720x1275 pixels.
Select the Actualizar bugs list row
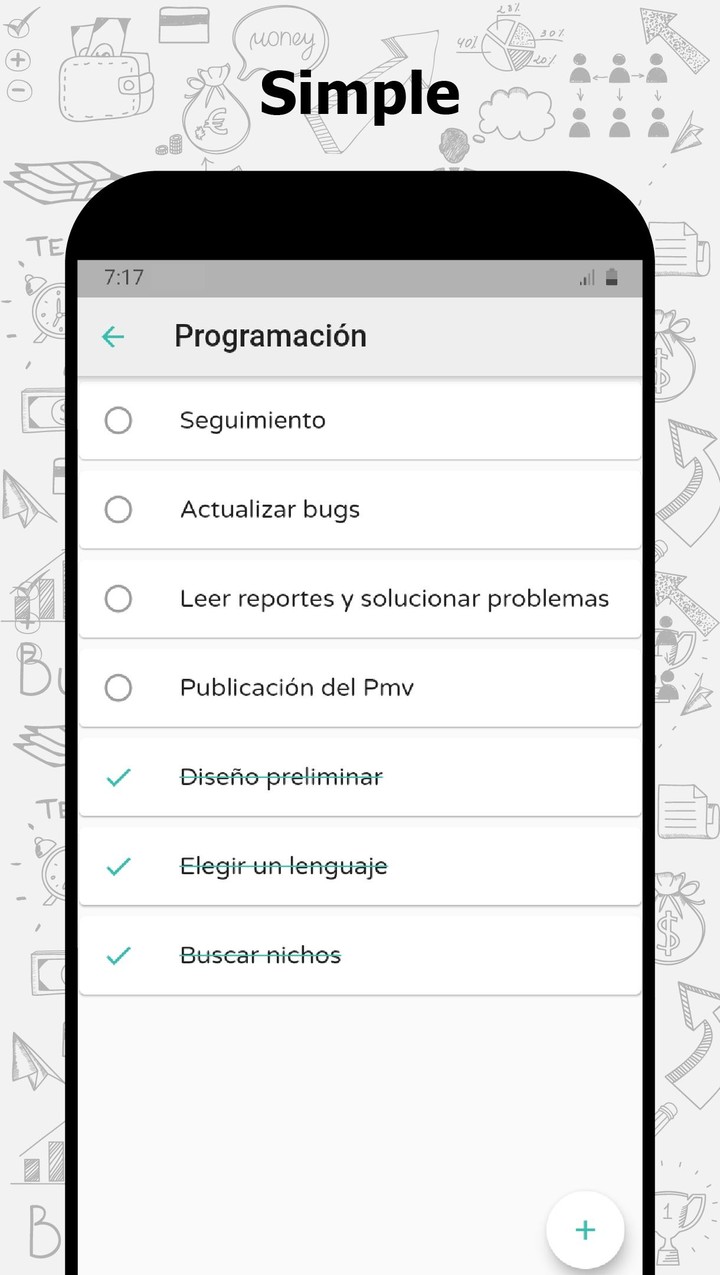[x=268, y=509]
